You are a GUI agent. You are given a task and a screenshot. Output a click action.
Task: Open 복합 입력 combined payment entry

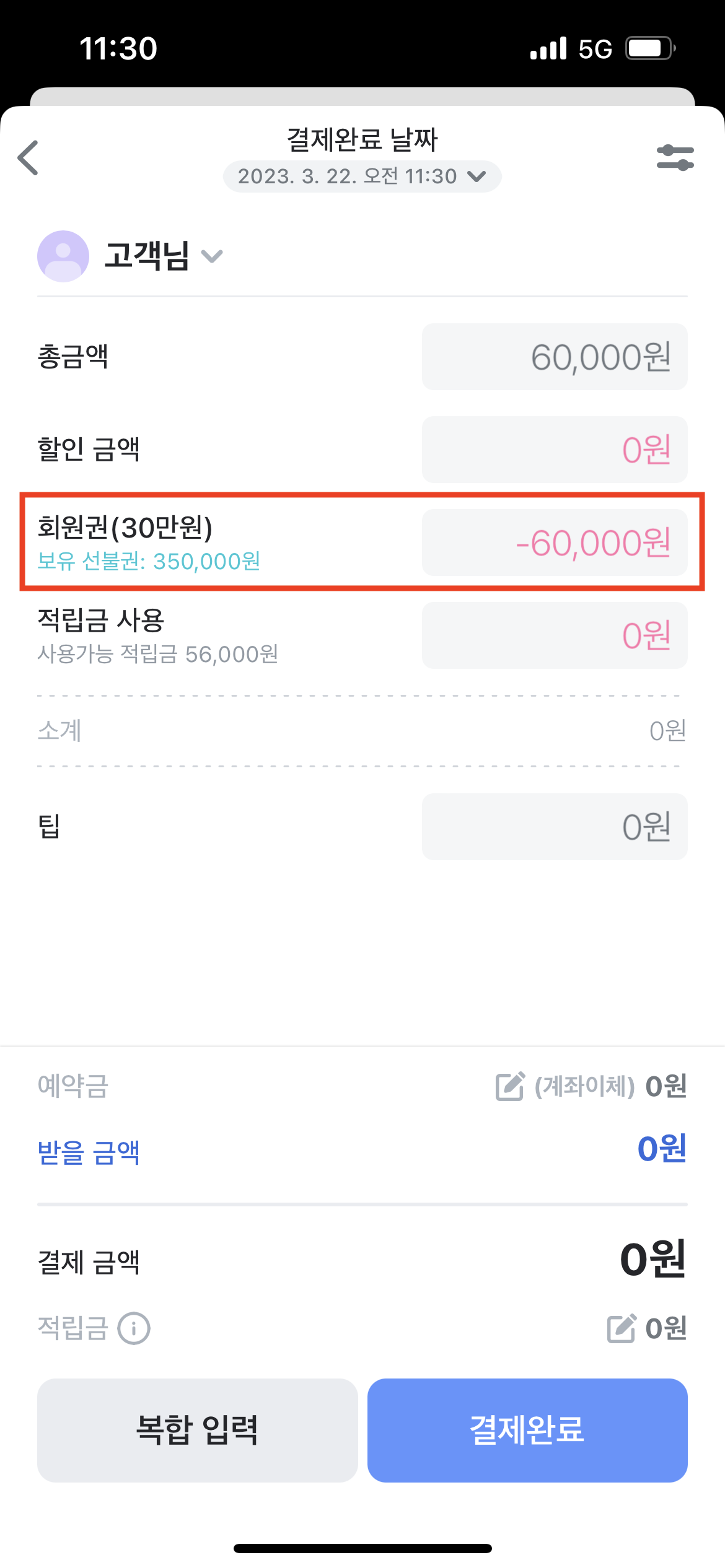tap(197, 1430)
